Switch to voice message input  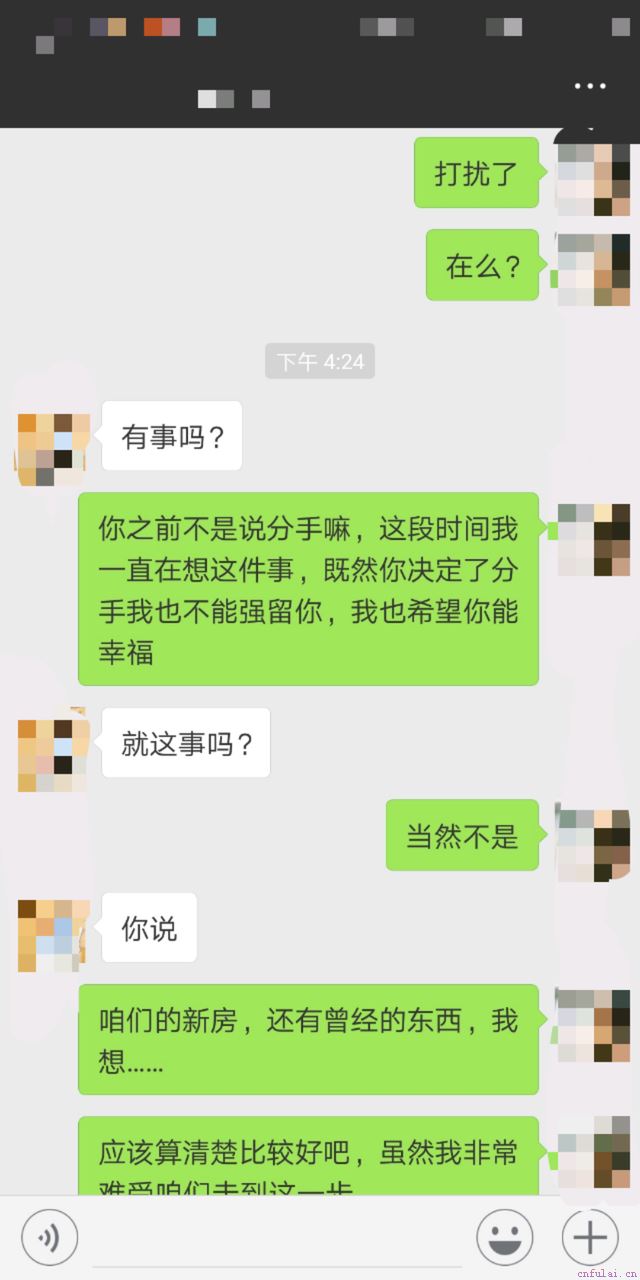pos(50,1238)
